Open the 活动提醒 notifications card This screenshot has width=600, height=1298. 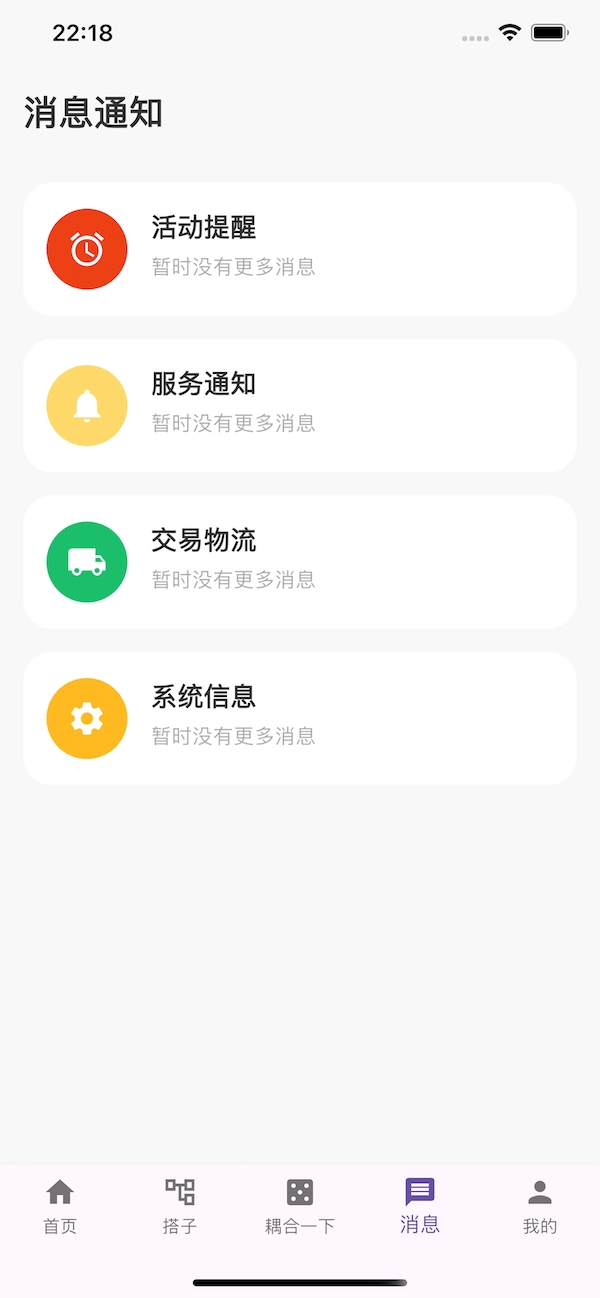(x=300, y=249)
